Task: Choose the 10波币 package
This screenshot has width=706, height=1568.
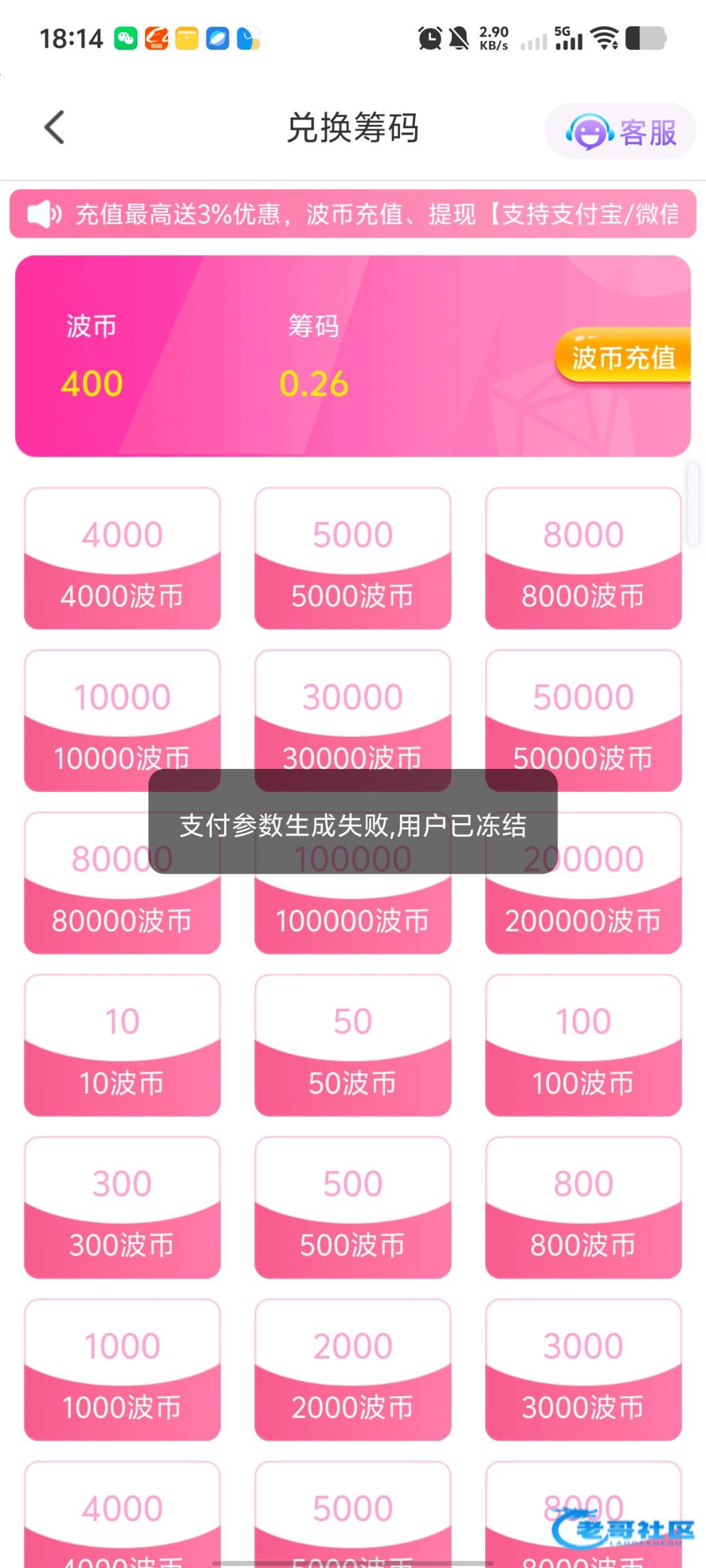Action: [122, 1045]
